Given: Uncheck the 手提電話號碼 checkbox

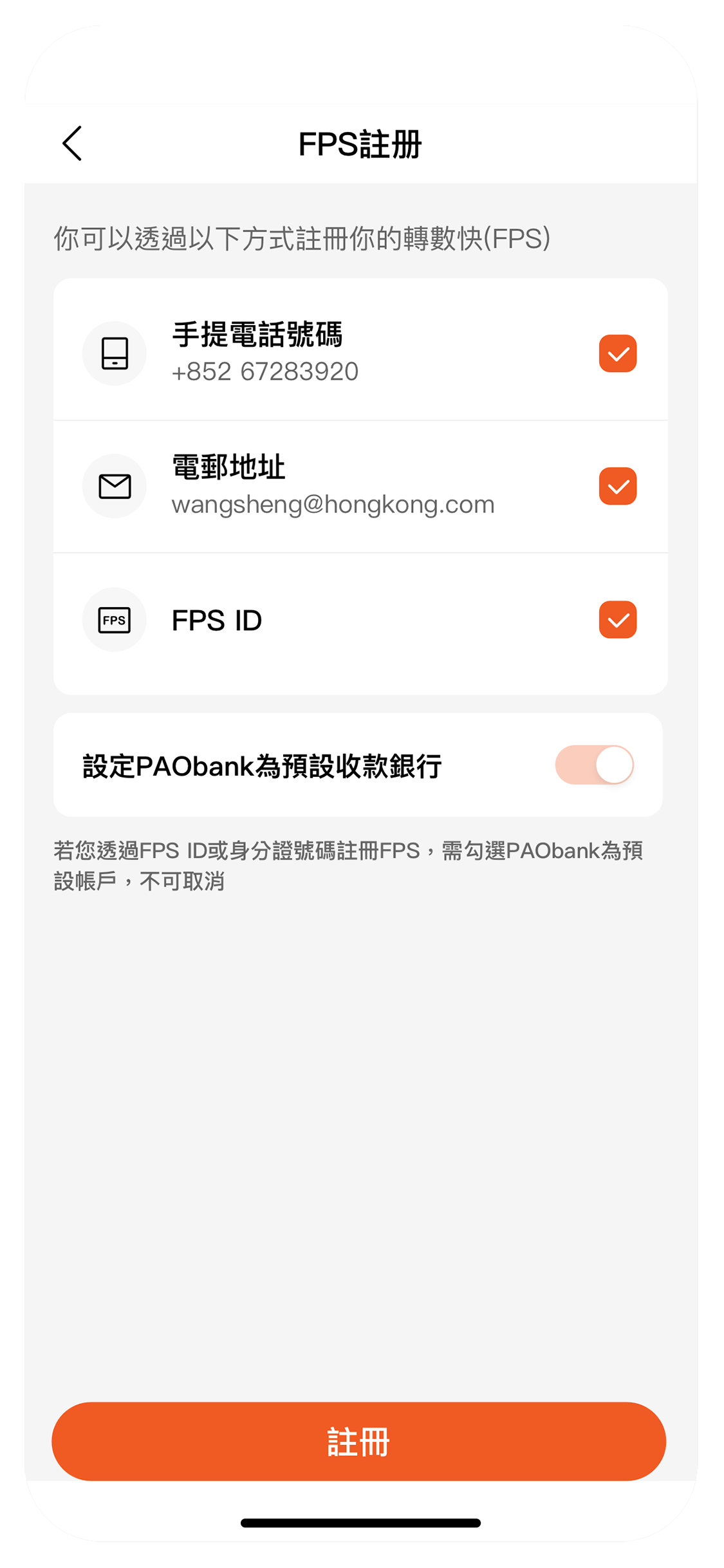Looking at the screenshot, I should pyautogui.click(x=617, y=353).
